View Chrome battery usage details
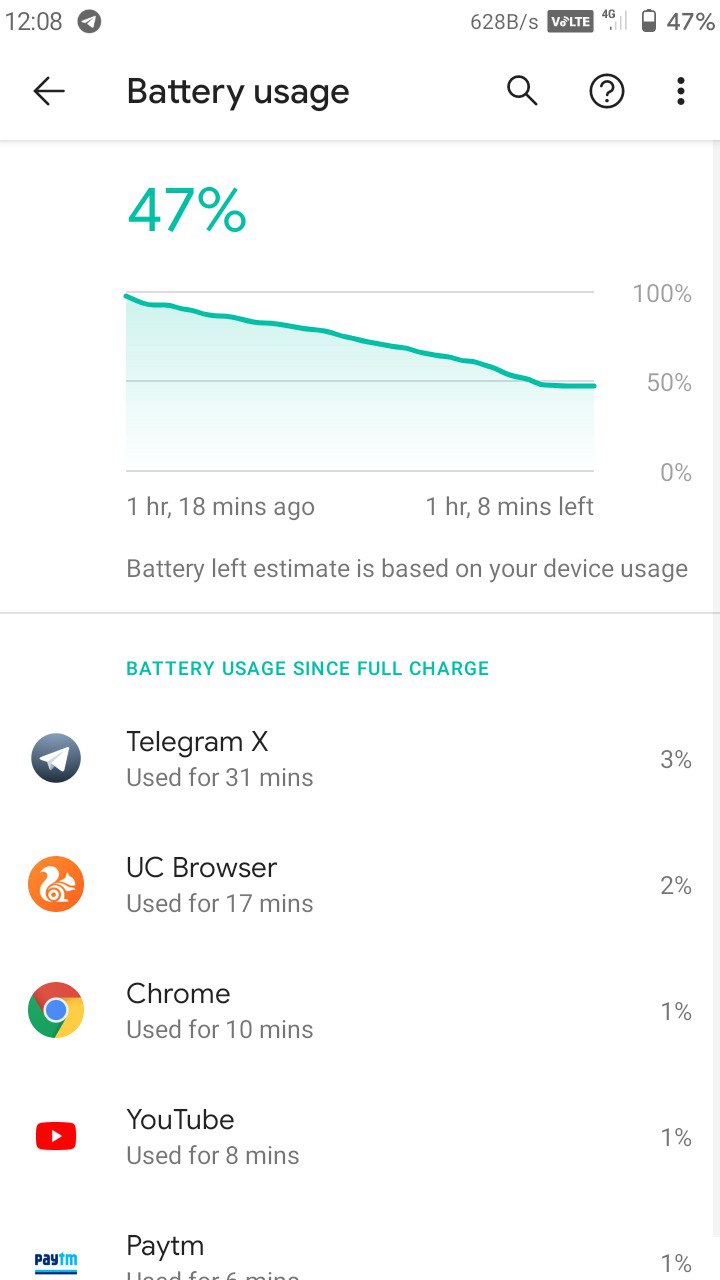 pyautogui.click(x=360, y=1011)
